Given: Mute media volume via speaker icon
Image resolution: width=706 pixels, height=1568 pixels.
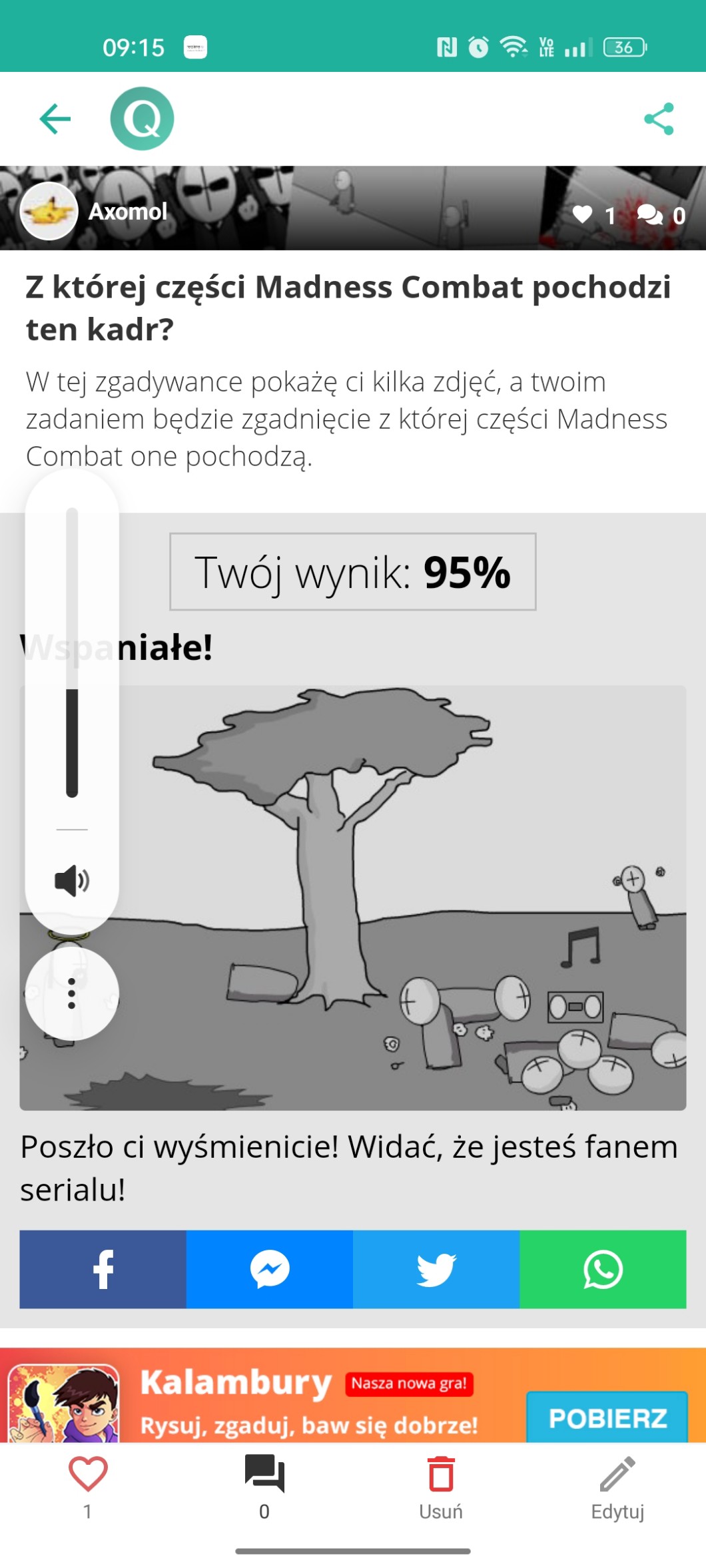Looking at the screenshot, I should [72, 881].
